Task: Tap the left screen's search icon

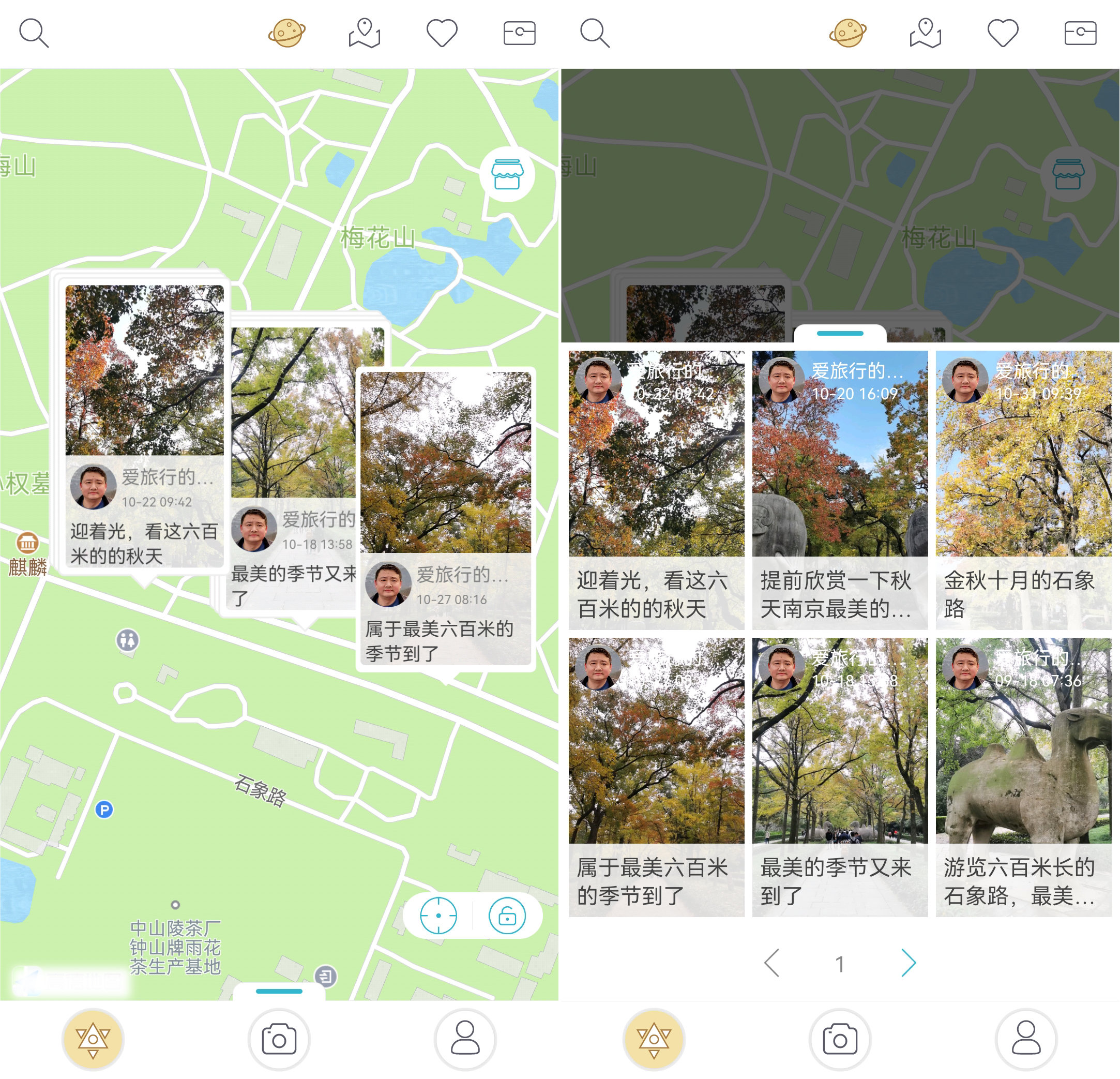Action: [34, 33]
